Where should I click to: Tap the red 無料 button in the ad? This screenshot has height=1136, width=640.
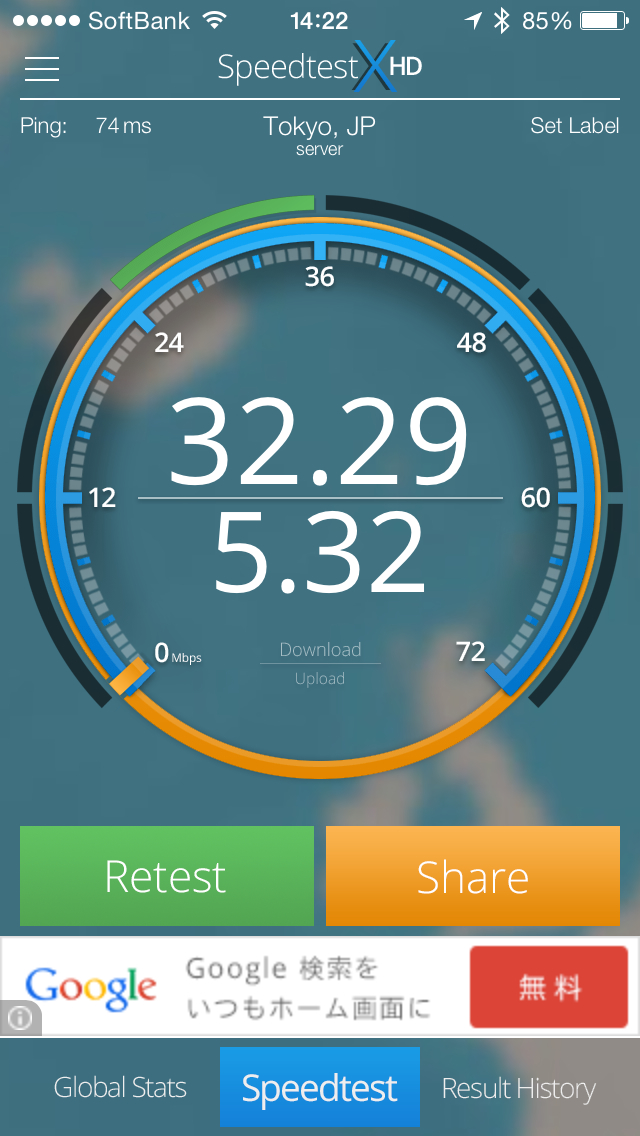coord(549,988)
